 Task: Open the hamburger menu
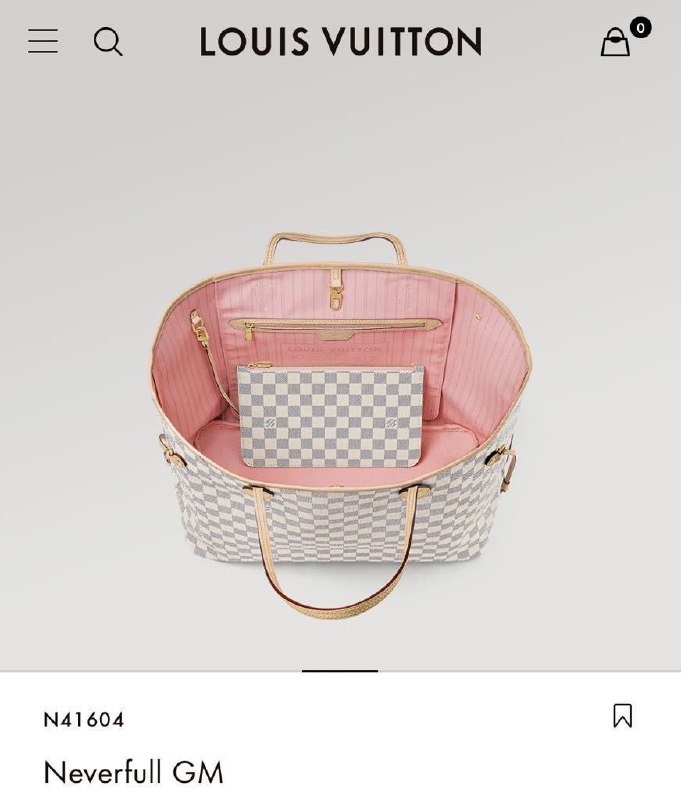43,41
